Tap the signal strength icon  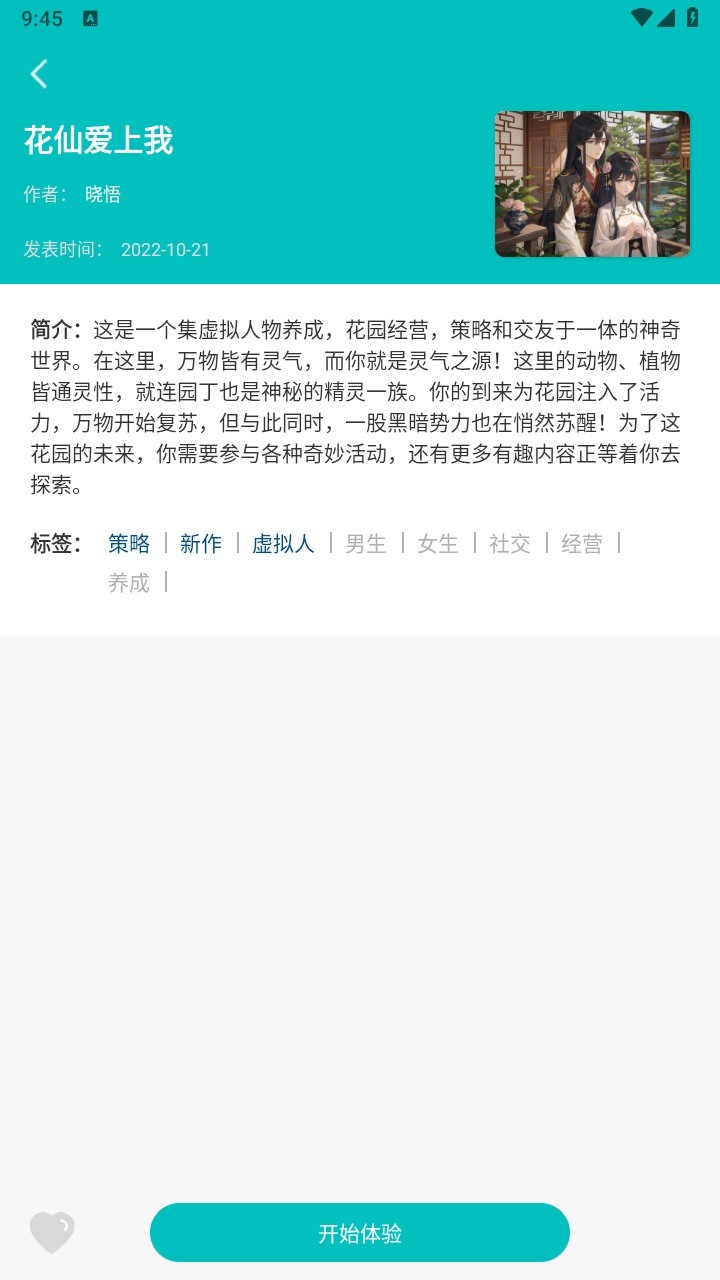668,17
